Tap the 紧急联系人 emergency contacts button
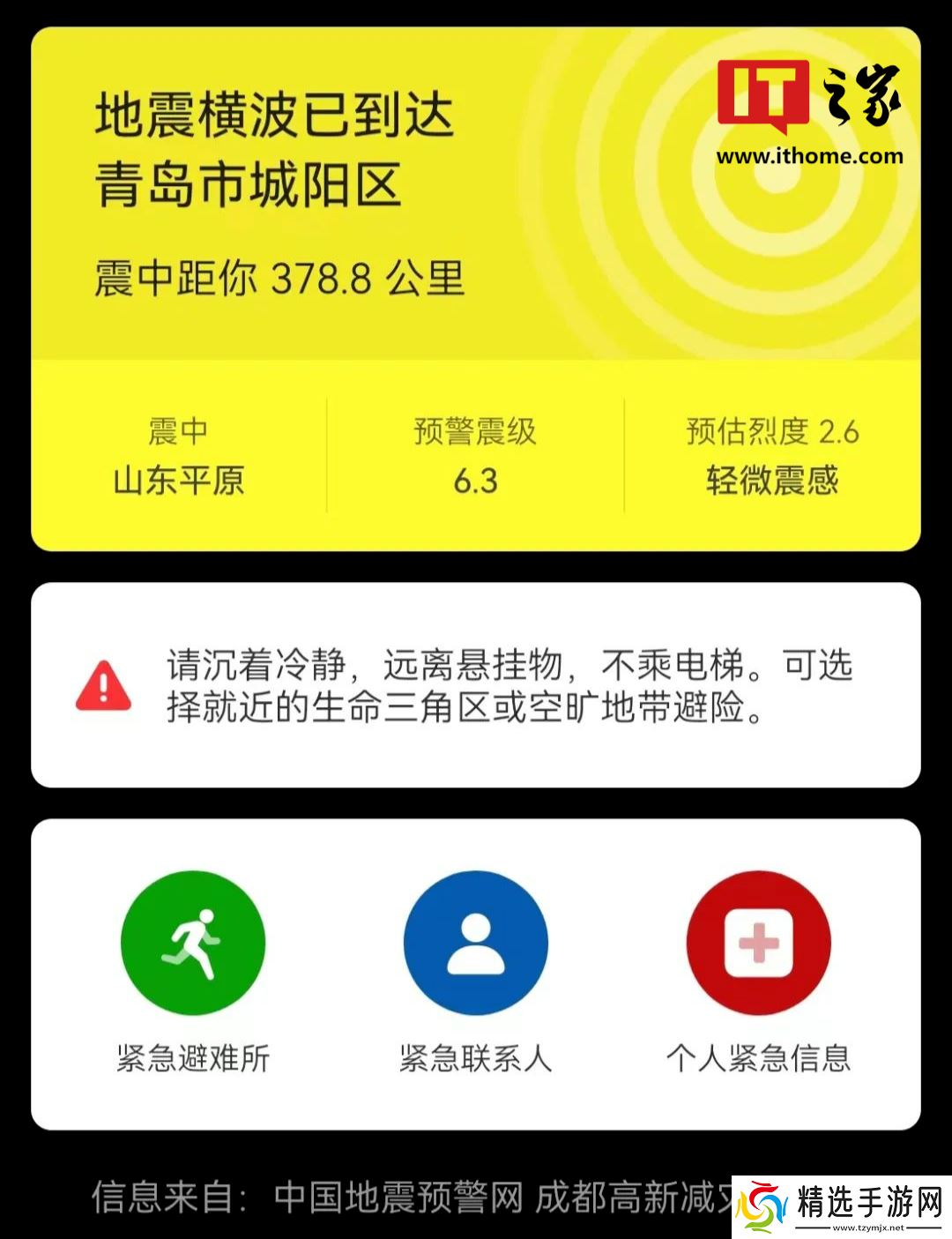 coord(475,944)
